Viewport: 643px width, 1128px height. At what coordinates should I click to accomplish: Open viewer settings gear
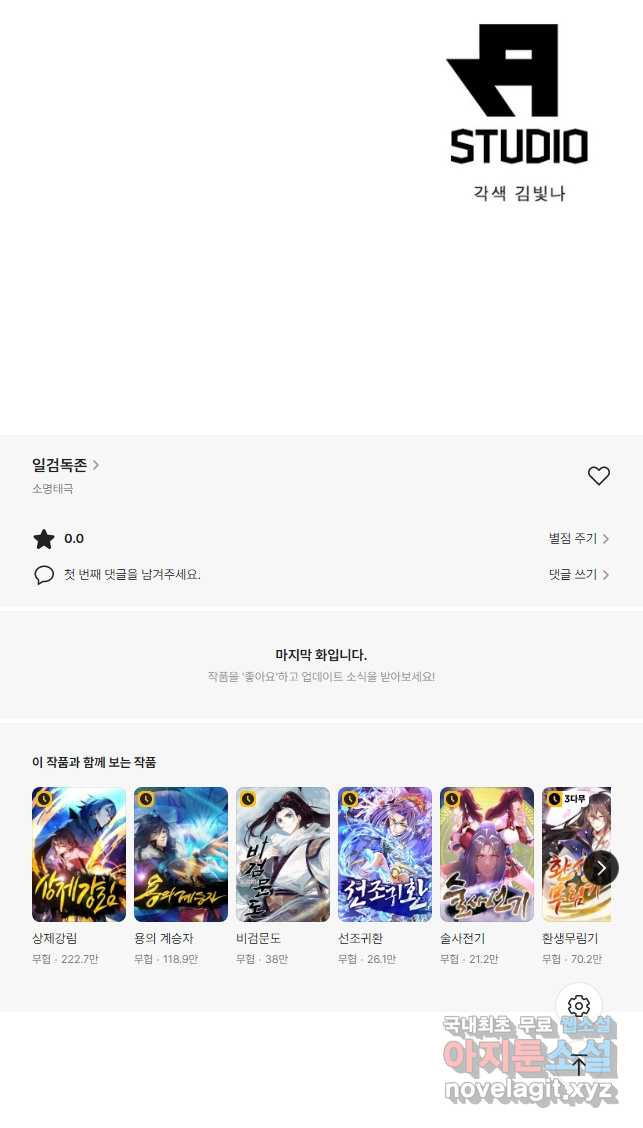coord(579,1005)
